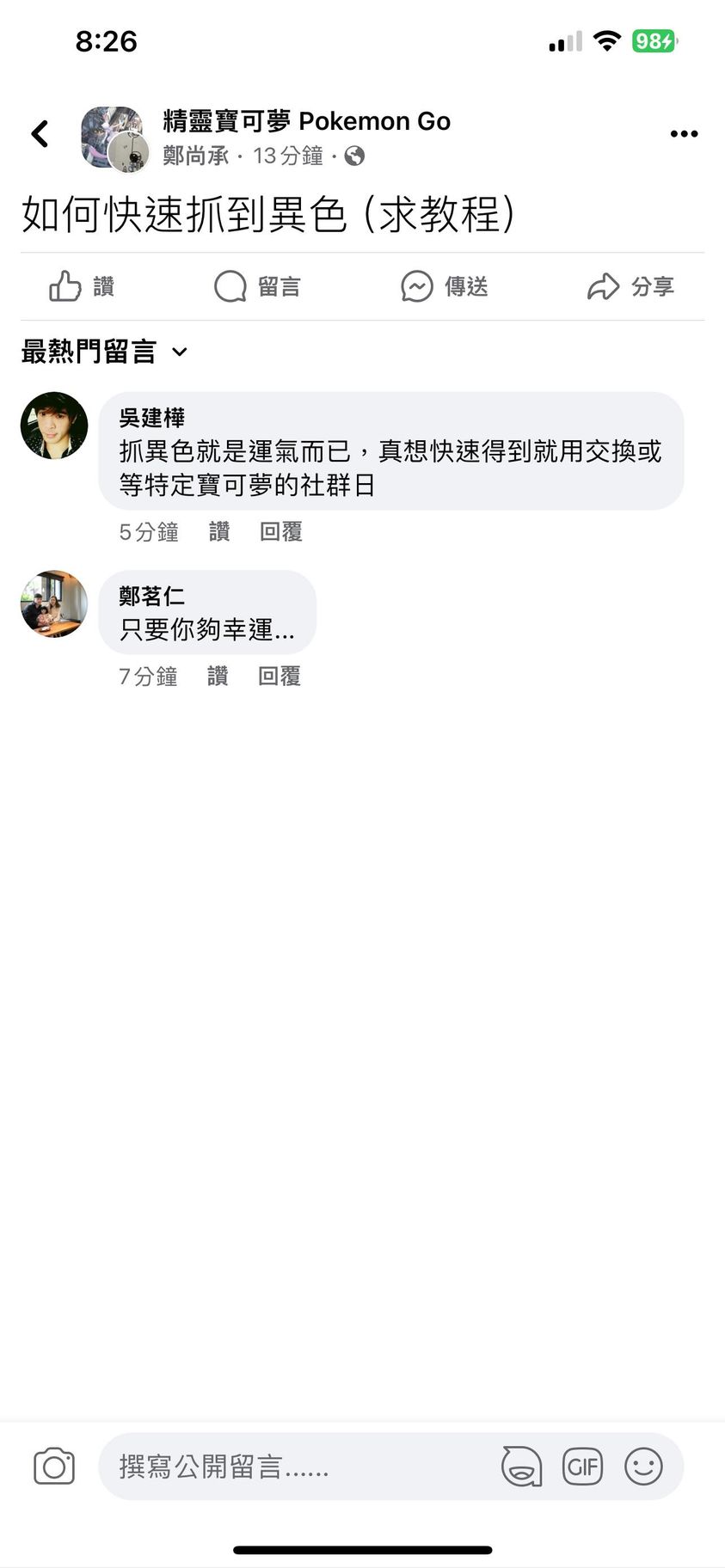
Task: Open the GIF picker
Action: 582,1467
